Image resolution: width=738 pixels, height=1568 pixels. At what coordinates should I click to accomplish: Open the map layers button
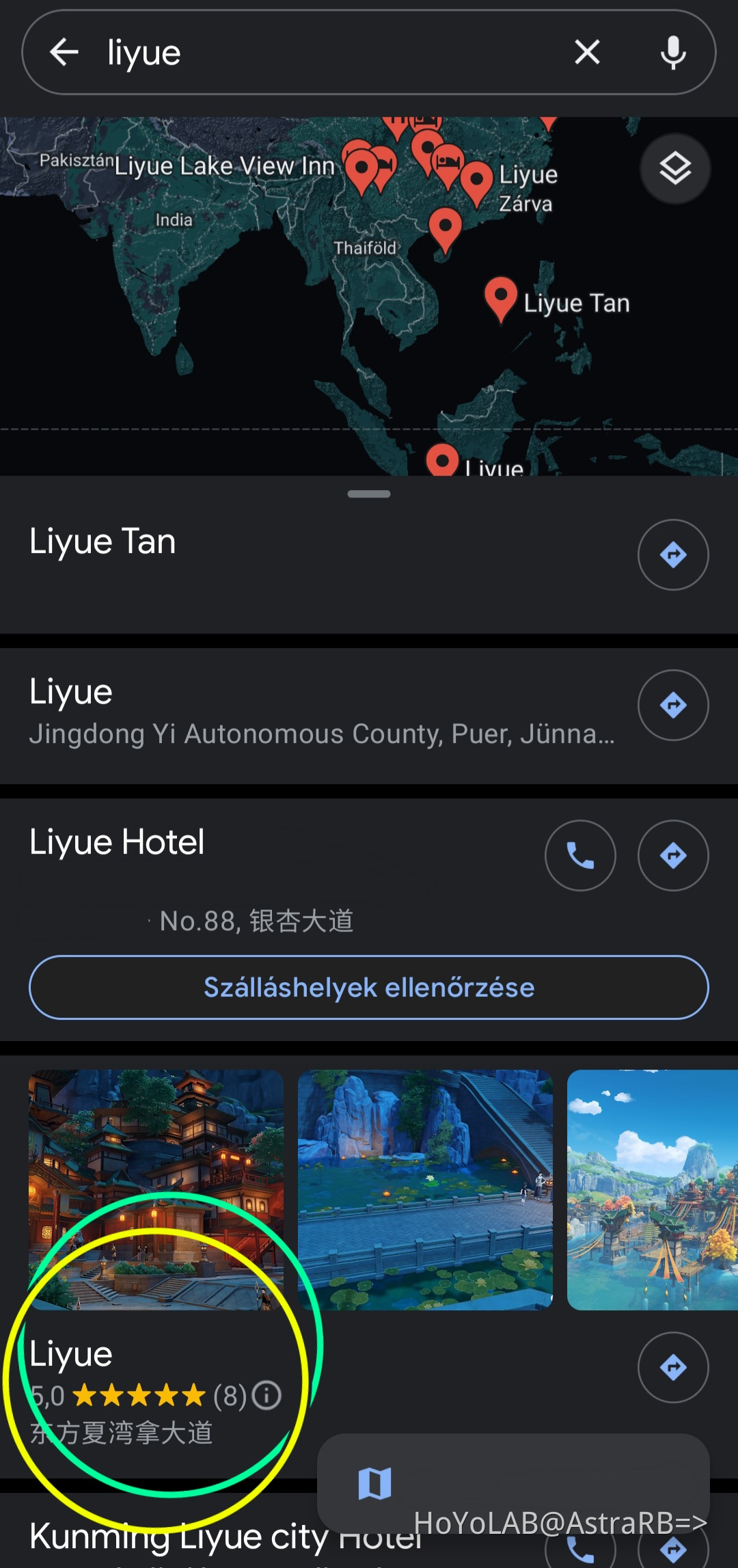point(675,169)
